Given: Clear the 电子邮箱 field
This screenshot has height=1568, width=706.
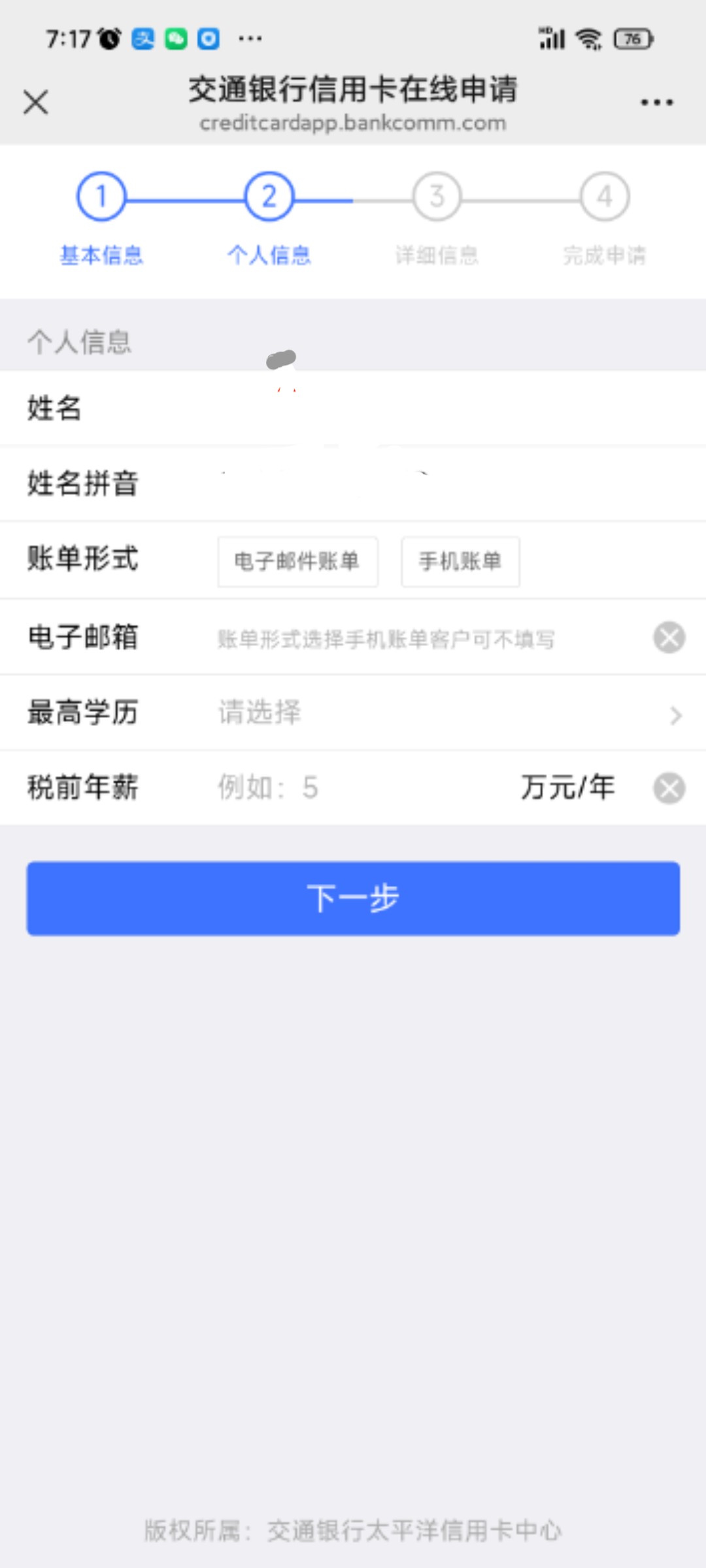Looking at the screenshot, I should click(669, 638).
